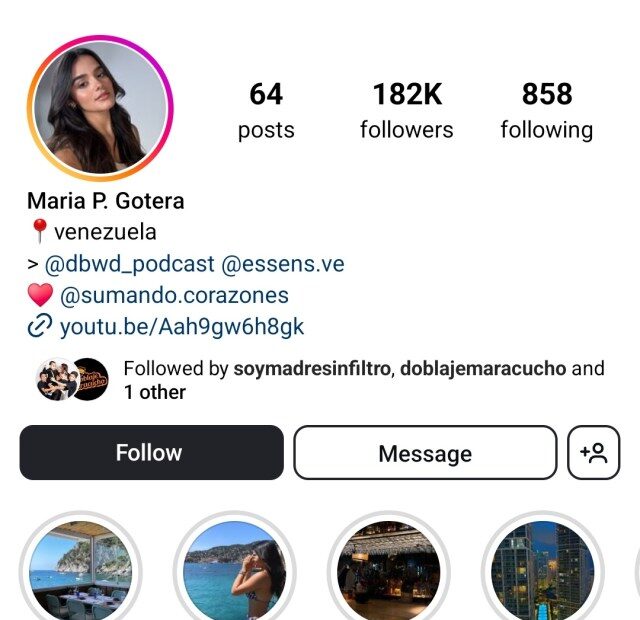640x620 pixels.
Task: Open the 64 posts count
Action: coord(266,110)
